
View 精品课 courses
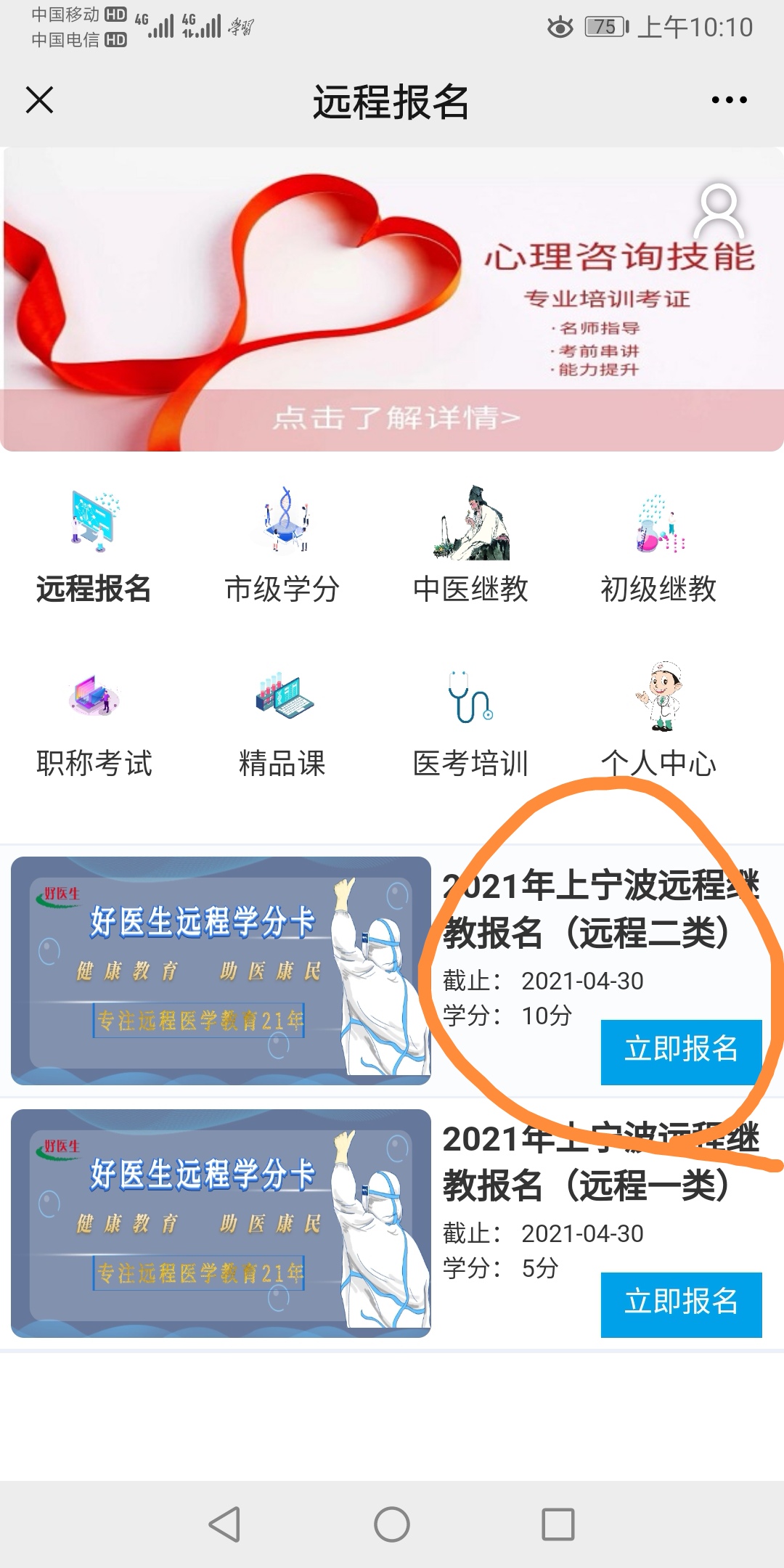[282, 722]
